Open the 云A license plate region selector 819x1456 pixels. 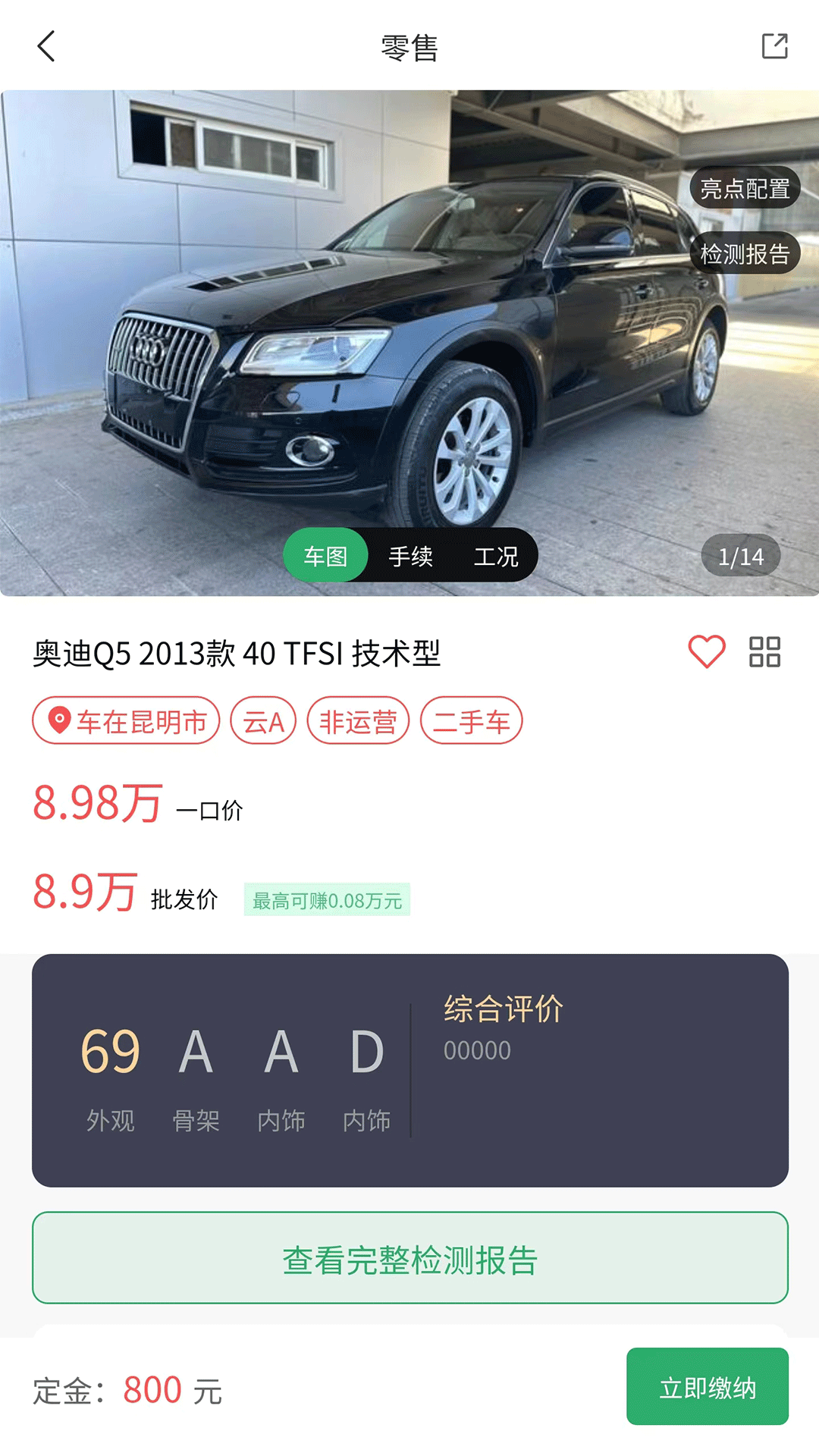pos(263,720)
